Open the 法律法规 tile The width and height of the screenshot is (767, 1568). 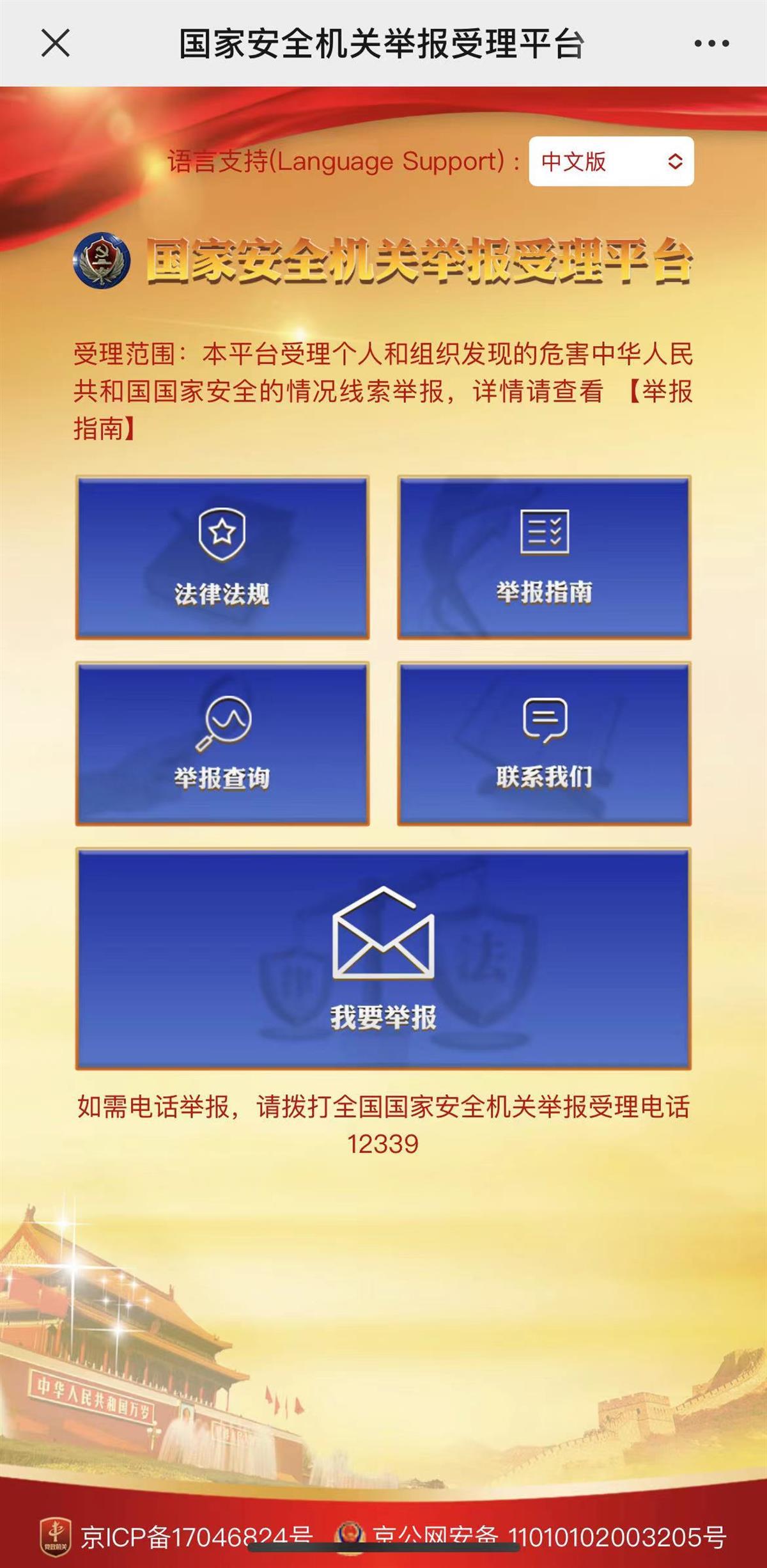222,556
